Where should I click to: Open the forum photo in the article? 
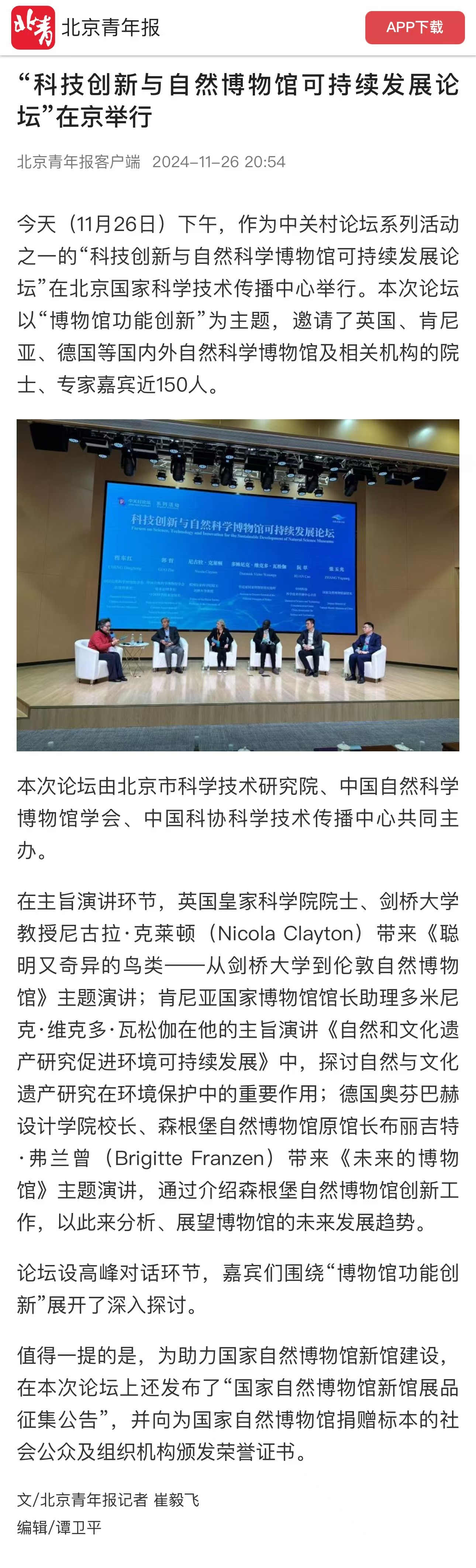coord(237,584)
